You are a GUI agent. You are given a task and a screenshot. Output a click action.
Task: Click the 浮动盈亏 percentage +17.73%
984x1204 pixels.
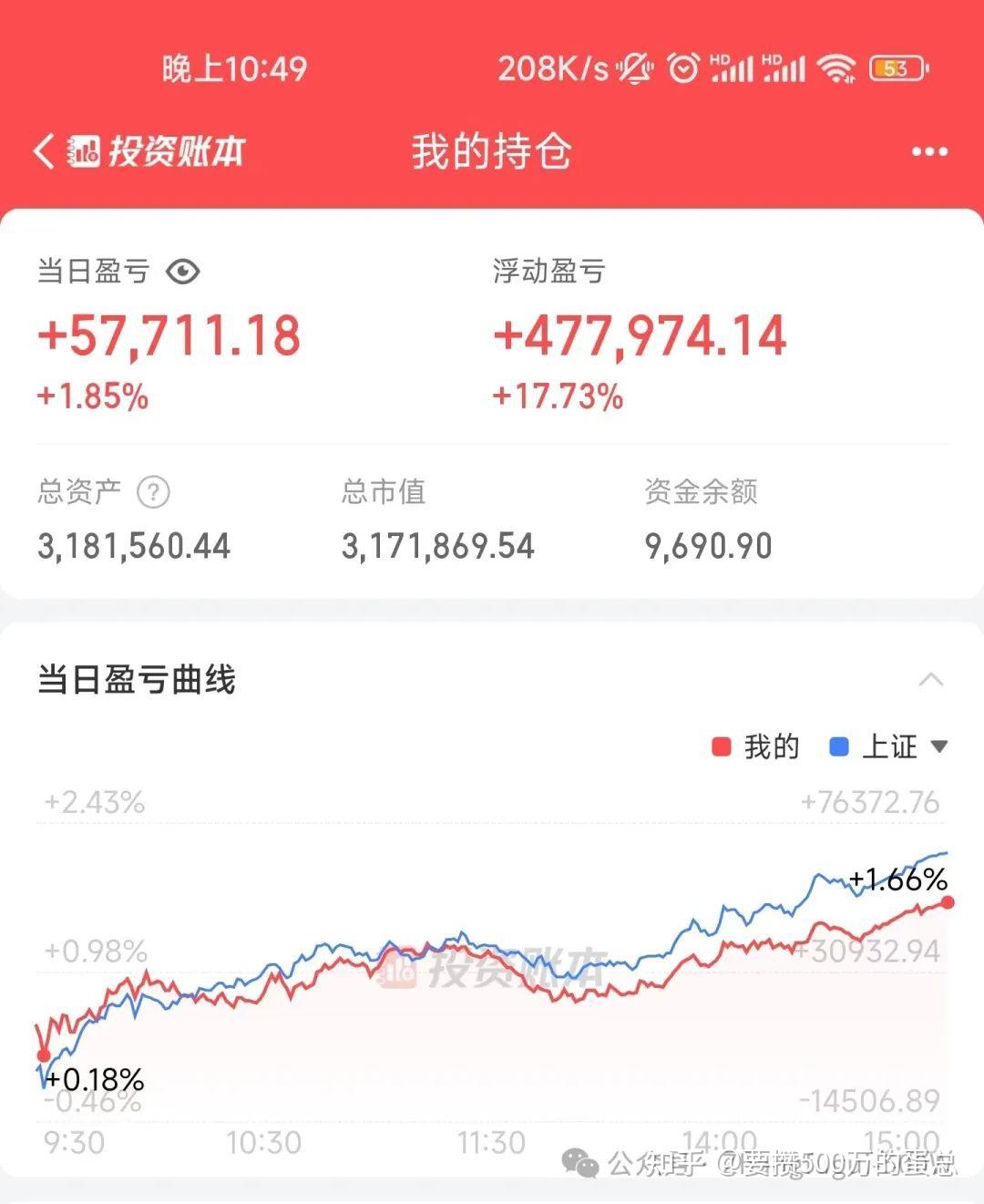click(557, 396)
